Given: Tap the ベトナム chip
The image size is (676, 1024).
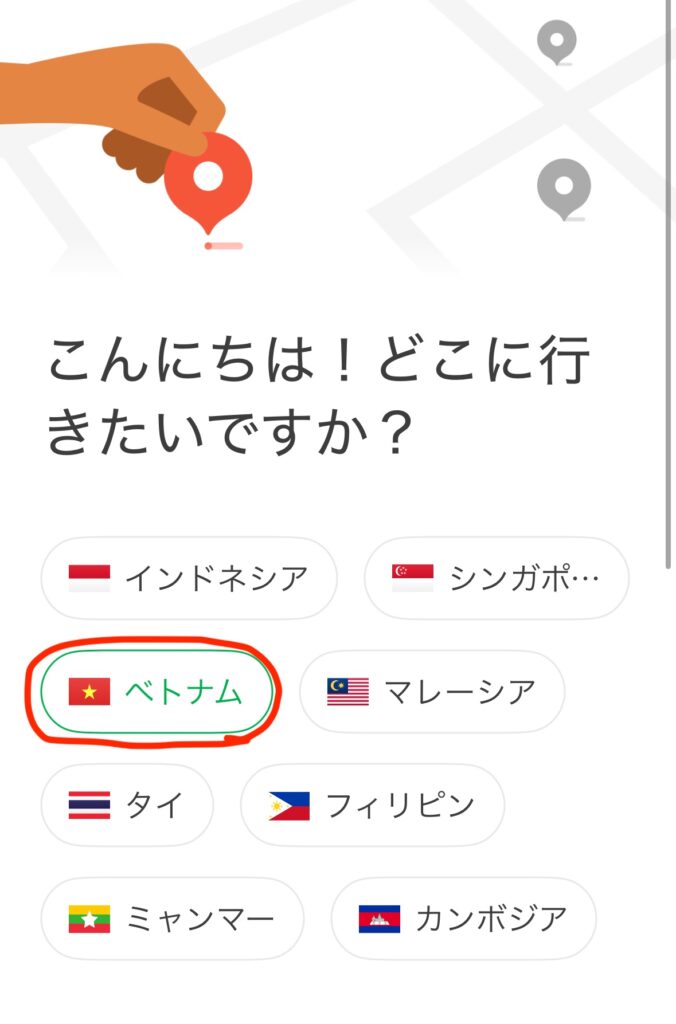Looking at the screenshot, I should pos(156,691).
